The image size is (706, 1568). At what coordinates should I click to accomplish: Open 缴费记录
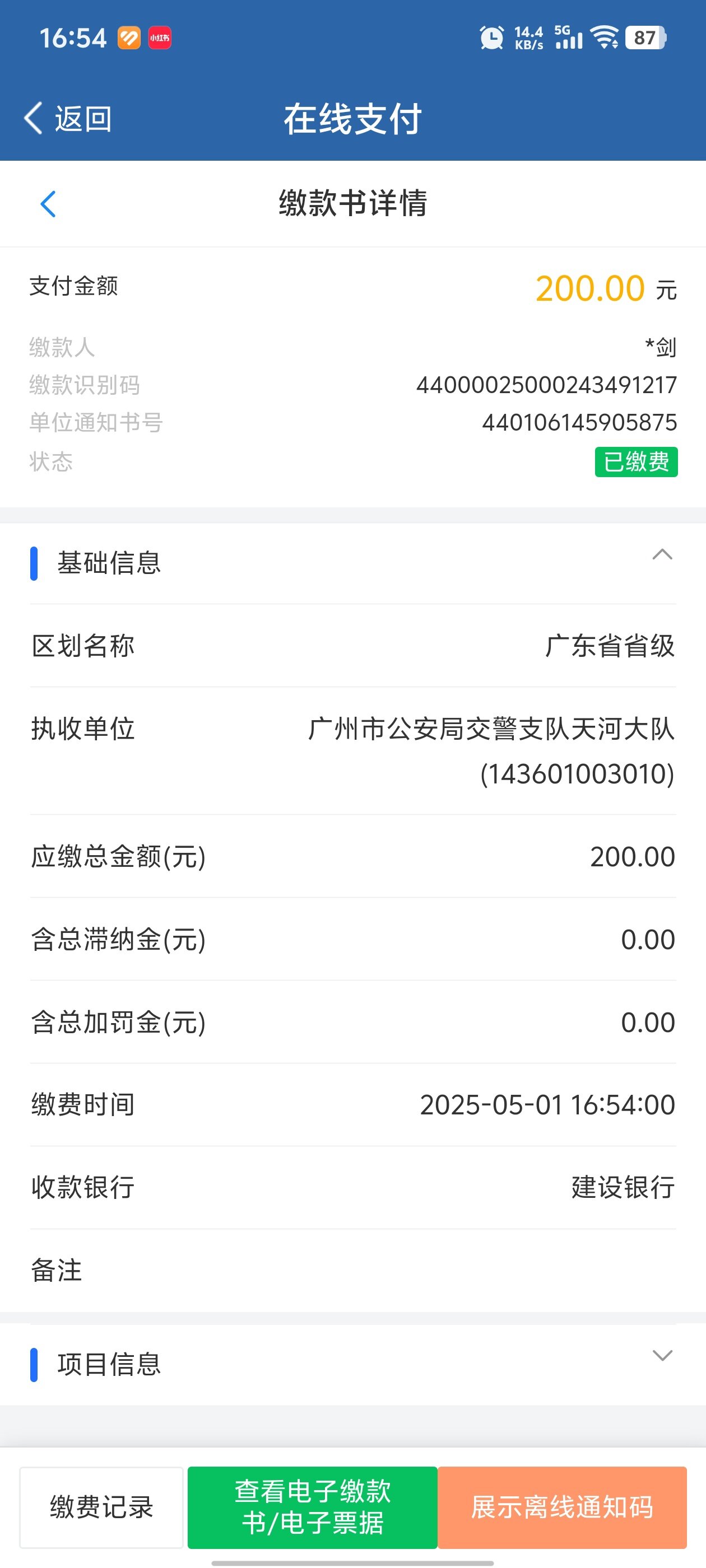[102, 1507]
